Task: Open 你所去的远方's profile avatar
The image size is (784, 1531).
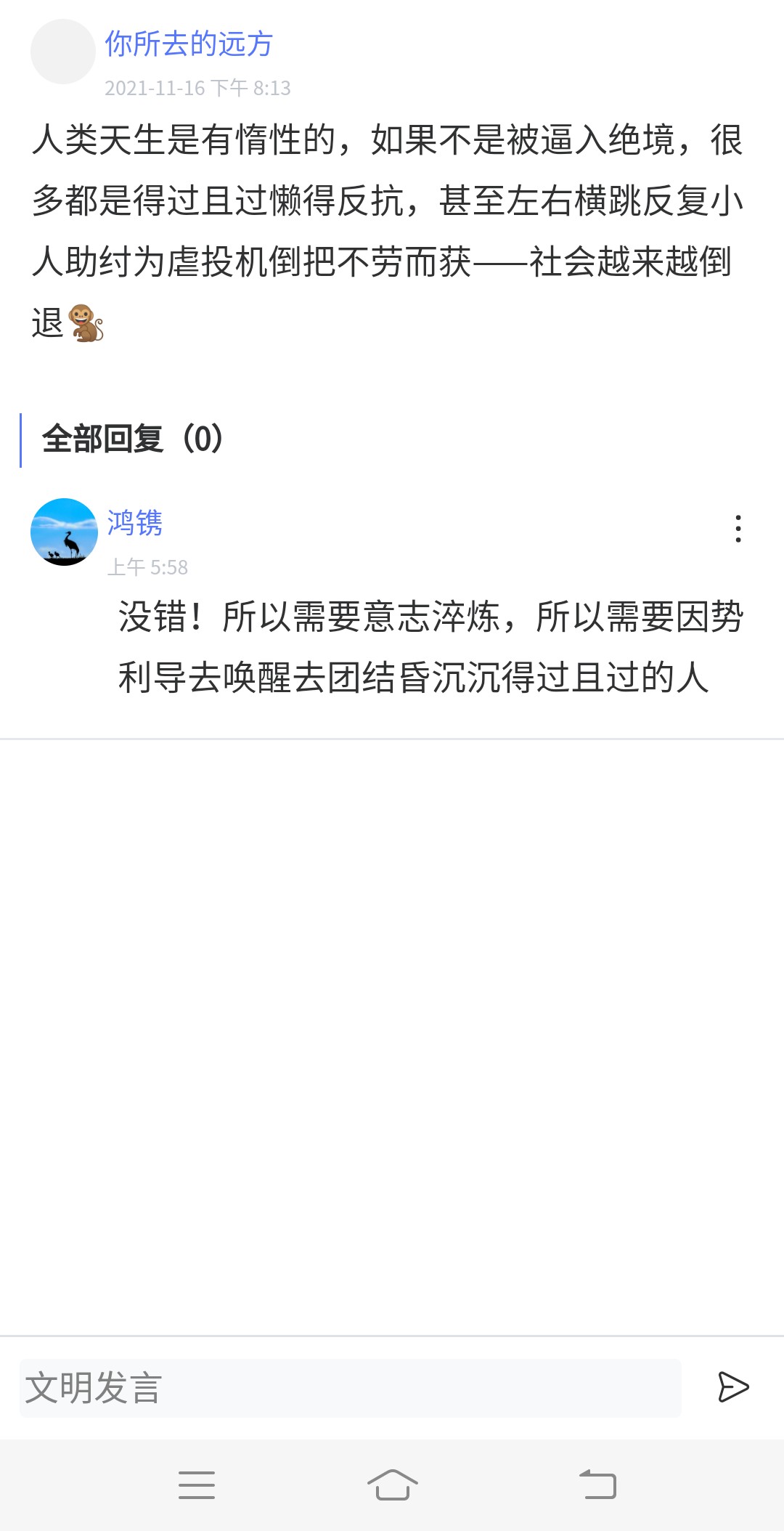Action: click(x=63, y=52)
